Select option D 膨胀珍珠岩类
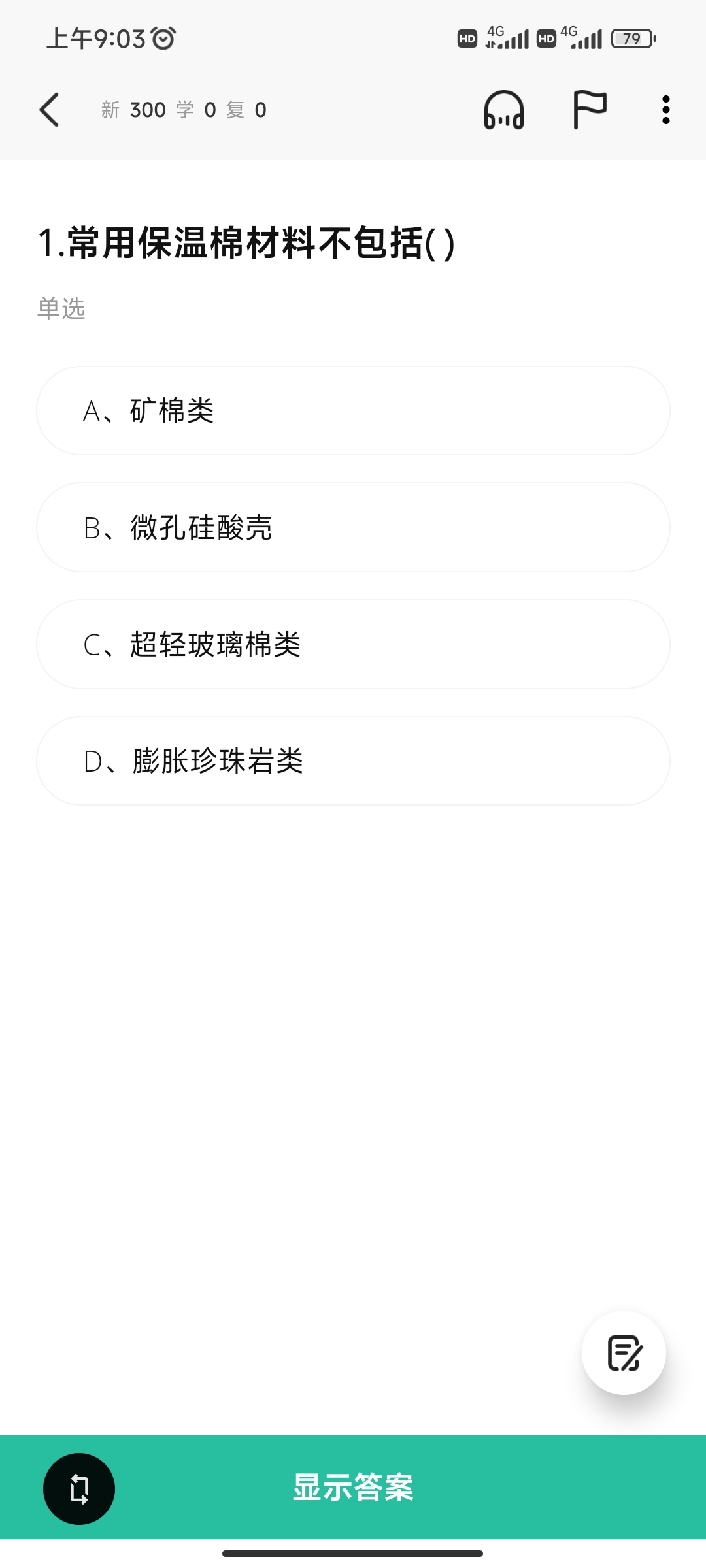This screenshot has height=1568, width=706. coord(353,760)
